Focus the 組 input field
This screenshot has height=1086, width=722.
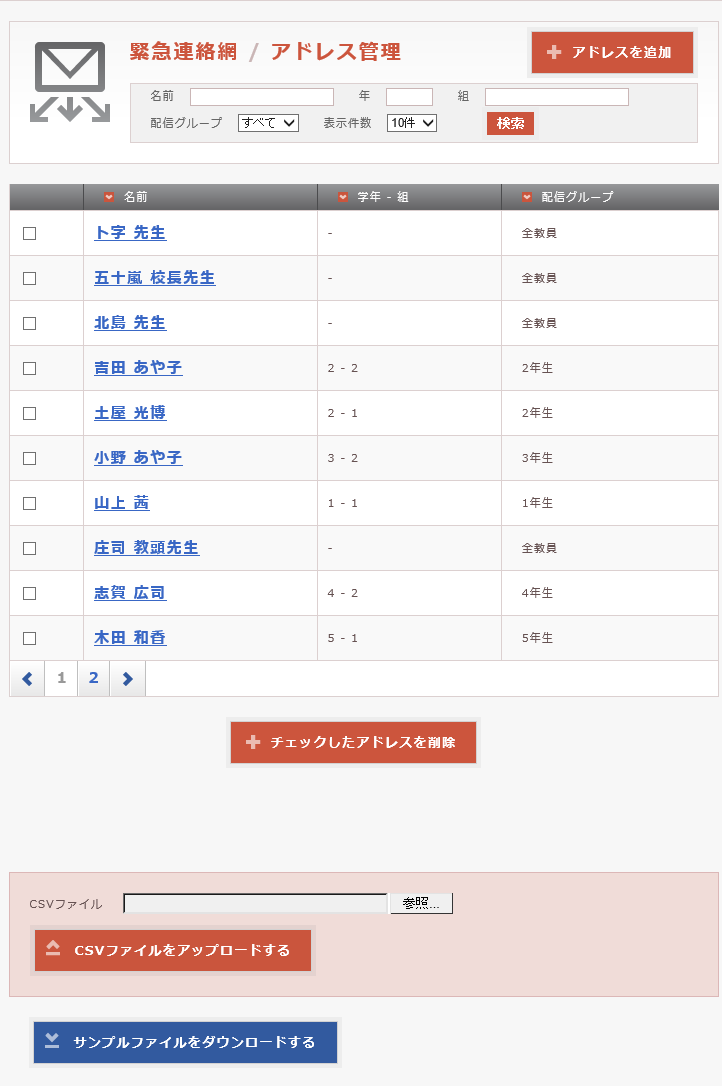556,97
